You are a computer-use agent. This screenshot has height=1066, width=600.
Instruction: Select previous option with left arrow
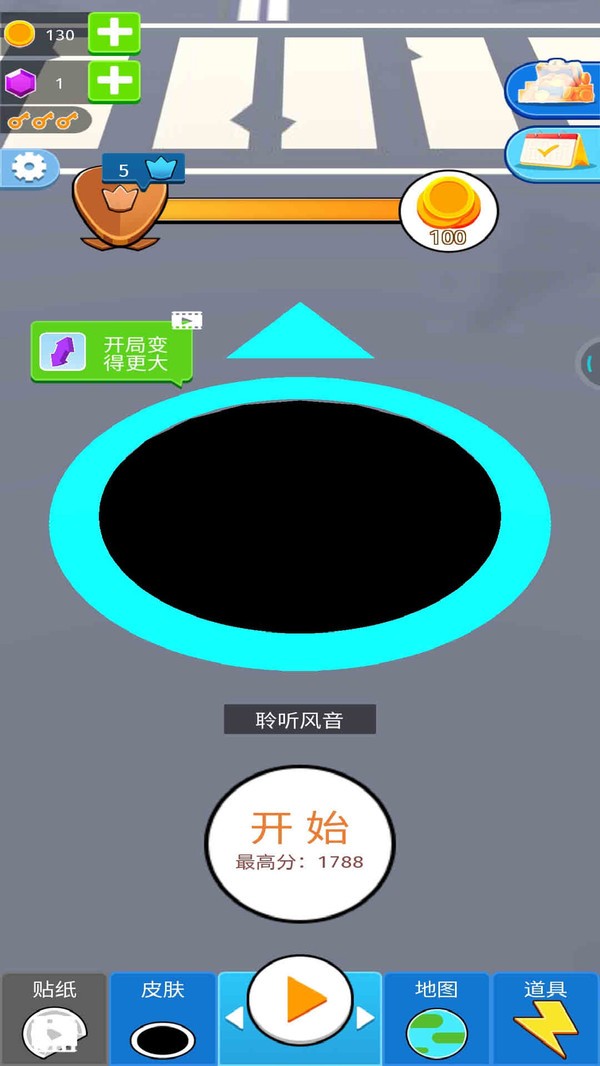(234, 1018)
